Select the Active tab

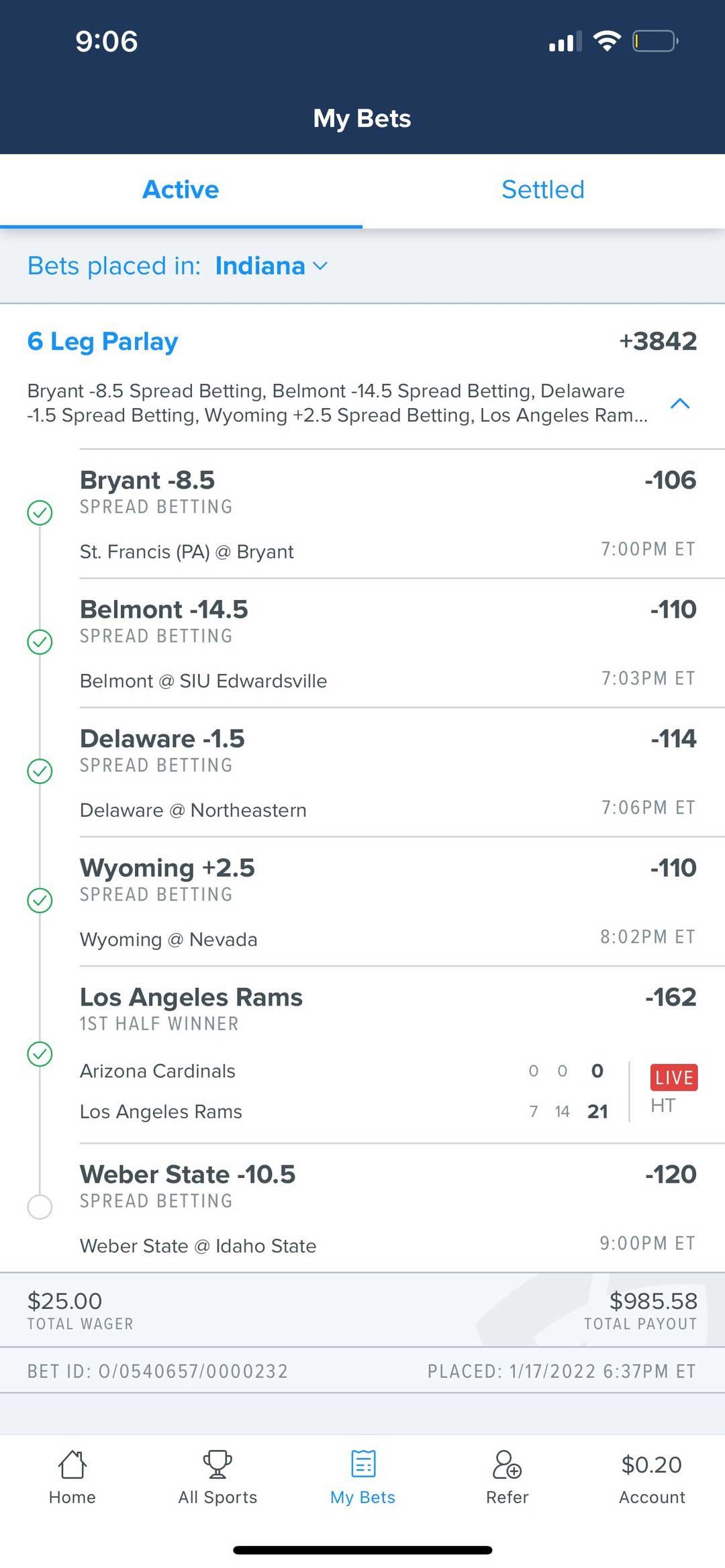(x=181, y=190)
